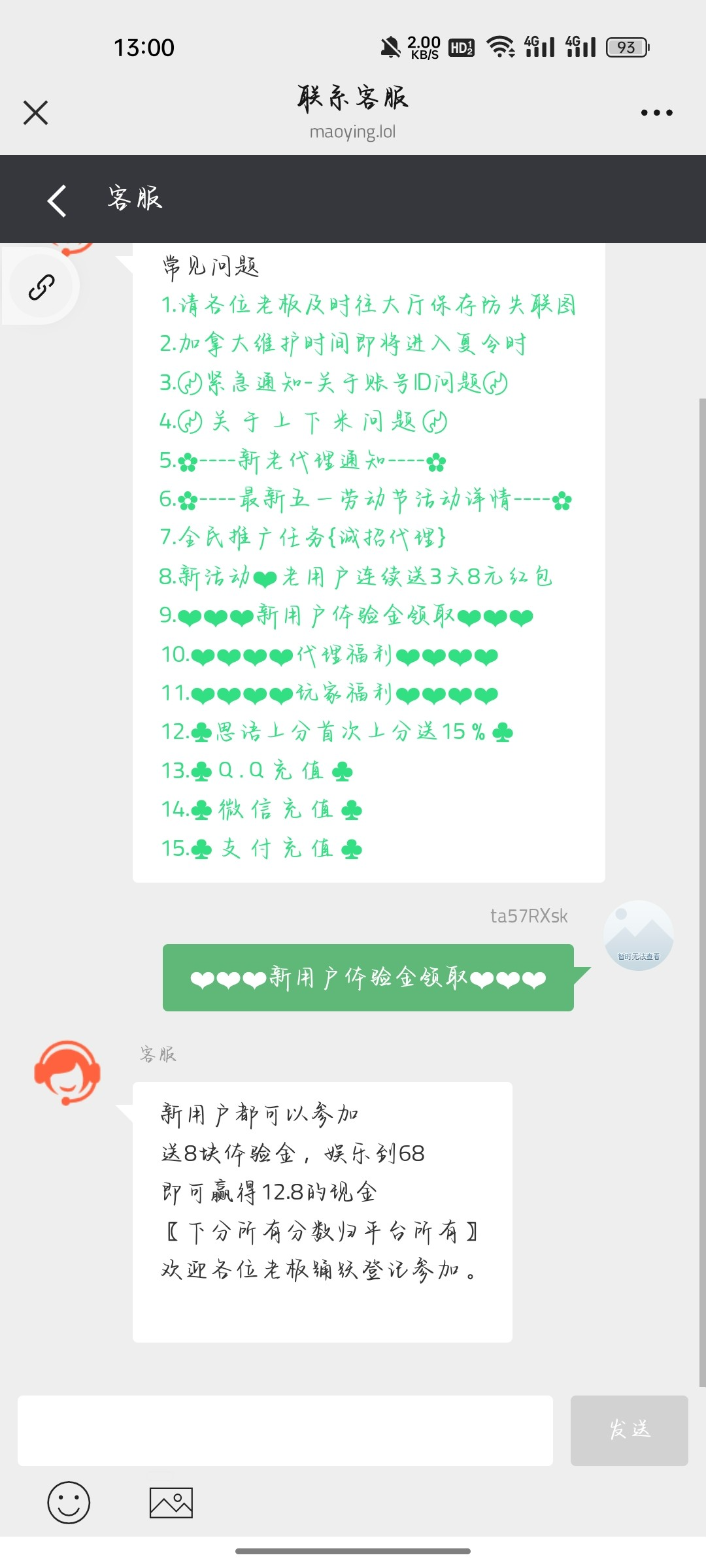Screen dimensions: 706x1568
Task: Tap the 发送 send button
Action: click(x=629, y=1431)
